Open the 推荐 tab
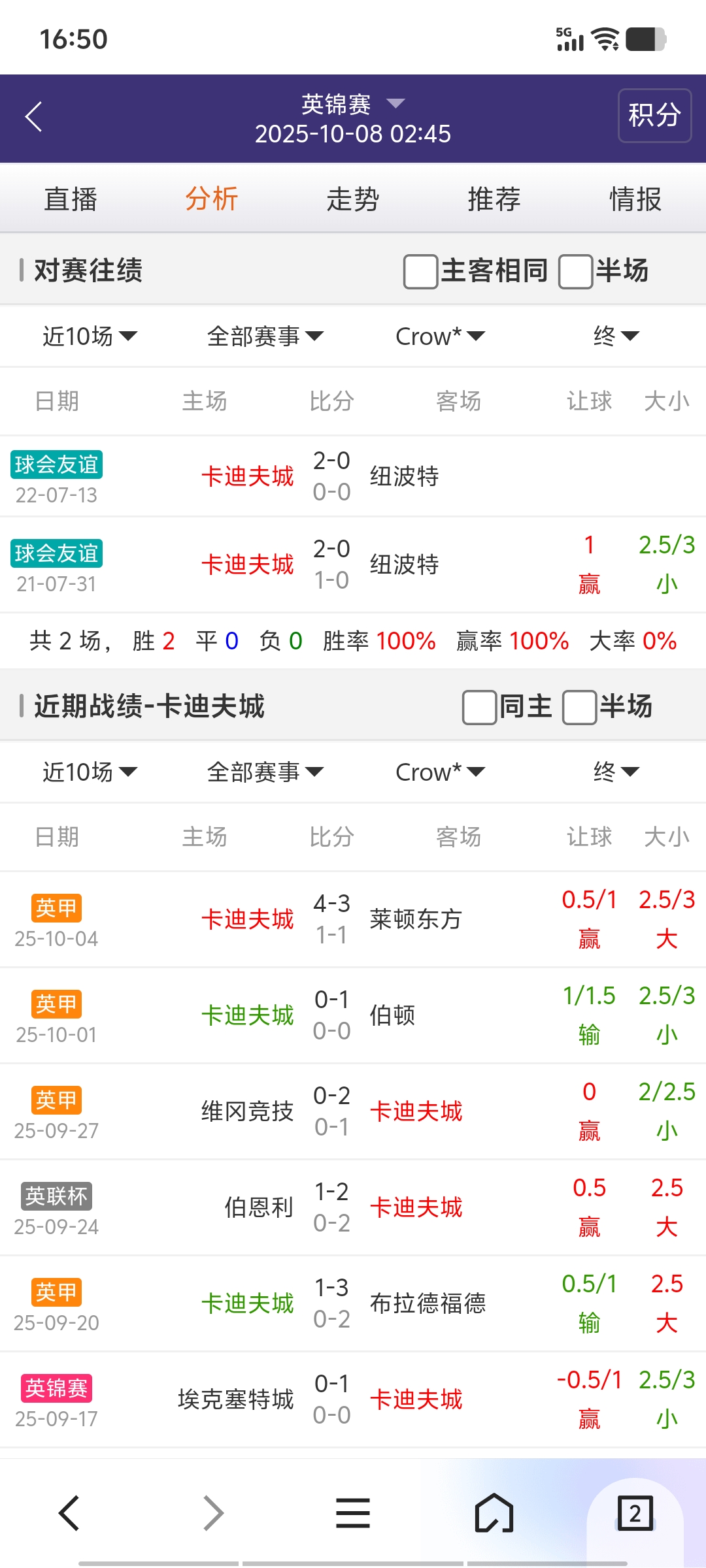Viewport: 706px width, 1568px height. (494, 199)
